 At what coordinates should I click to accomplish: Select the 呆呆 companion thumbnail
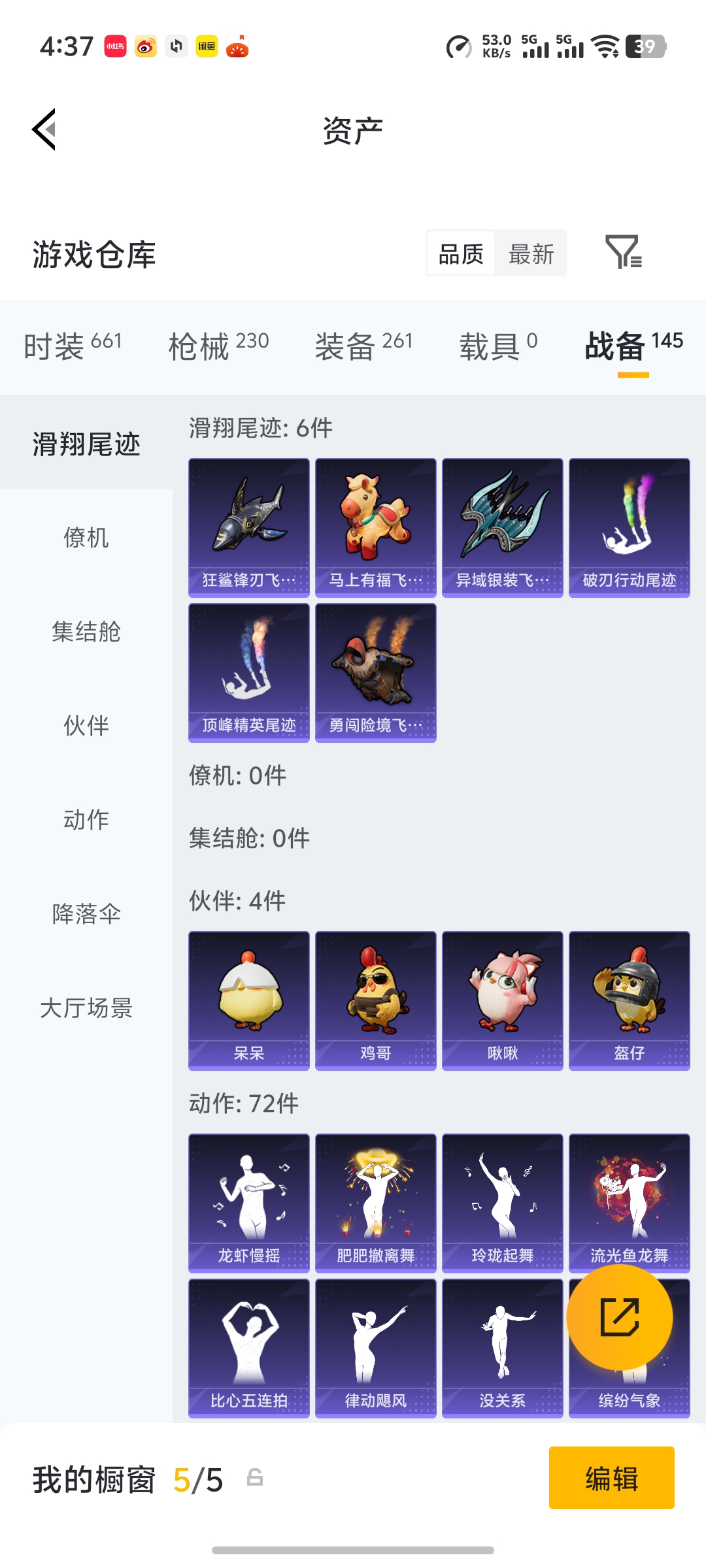point(248,1000)
